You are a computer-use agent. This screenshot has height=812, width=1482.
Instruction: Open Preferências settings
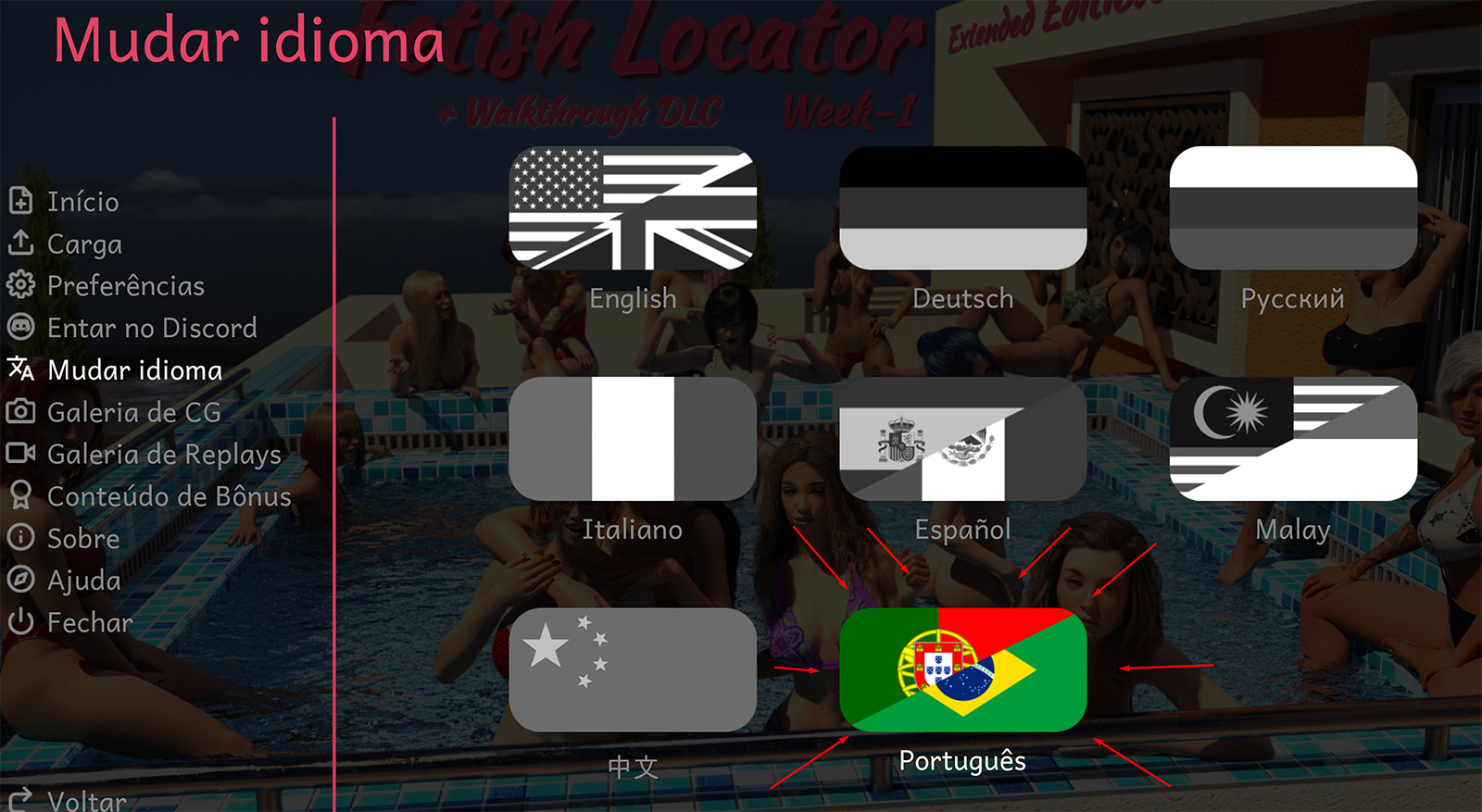[x=125, y=286]
